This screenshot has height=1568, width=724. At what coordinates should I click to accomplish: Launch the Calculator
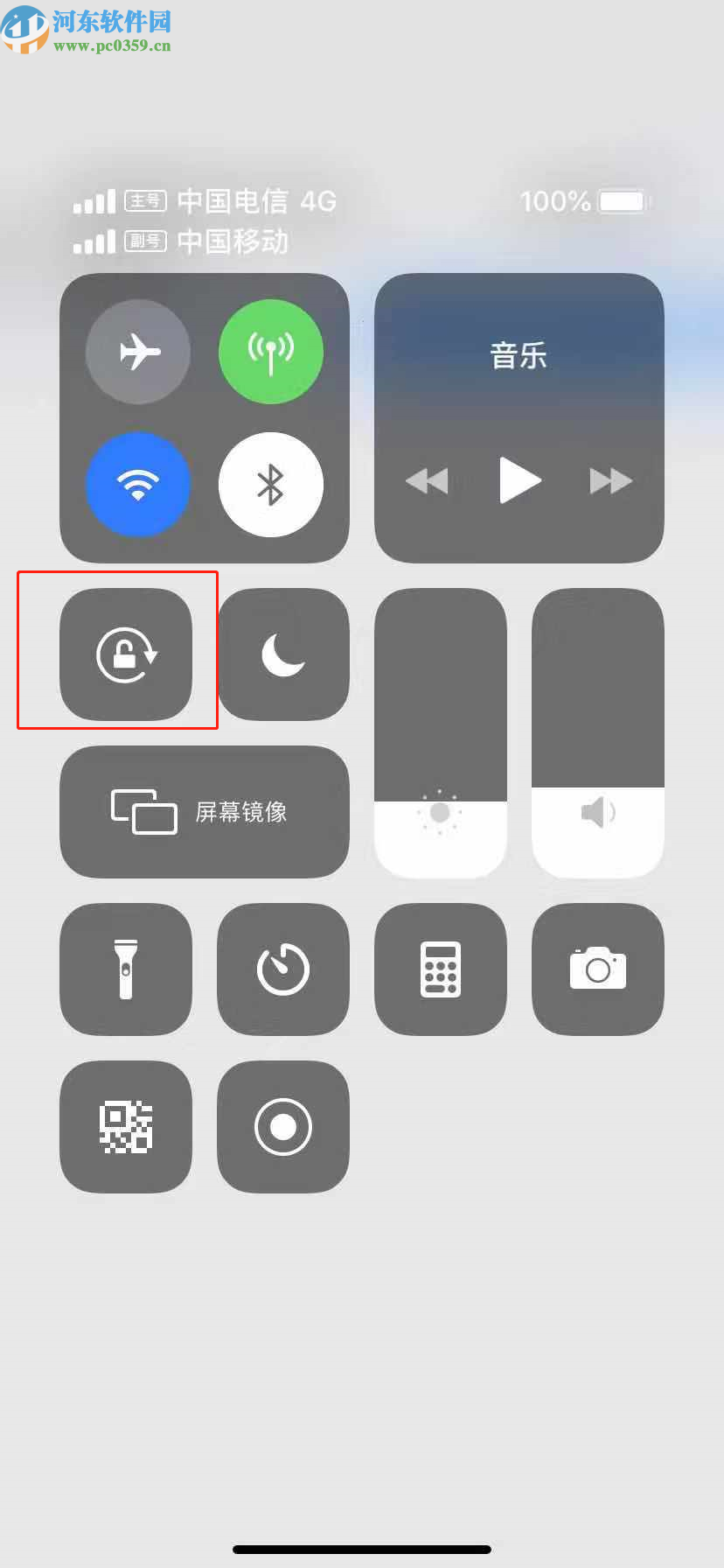(440, 969)
